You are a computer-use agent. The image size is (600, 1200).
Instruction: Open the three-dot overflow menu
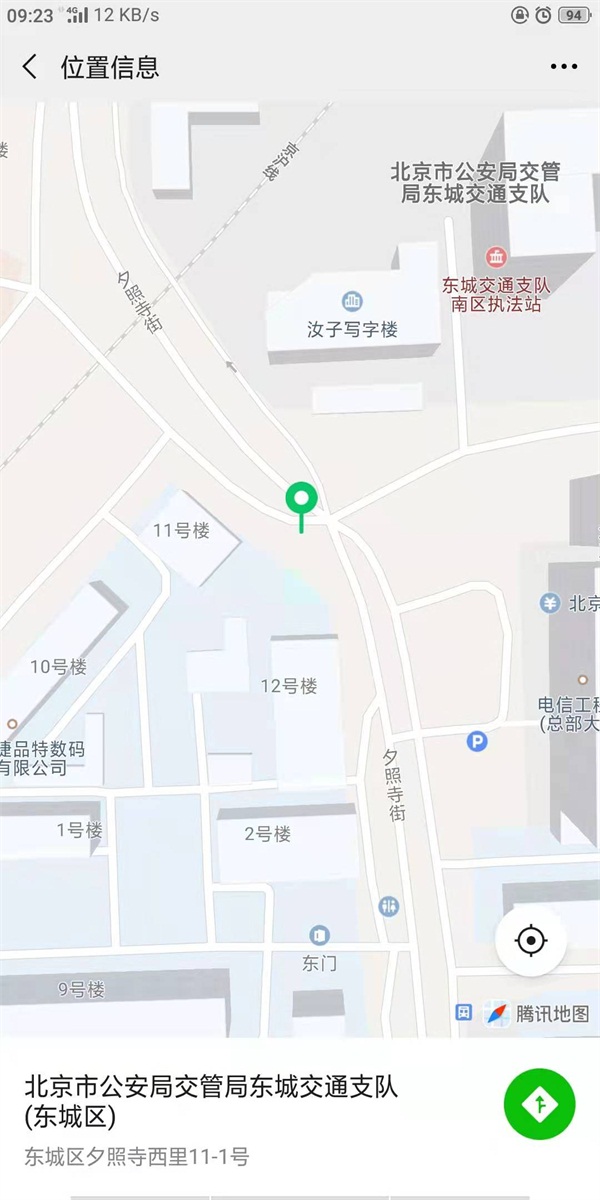(x=564, y=67)
